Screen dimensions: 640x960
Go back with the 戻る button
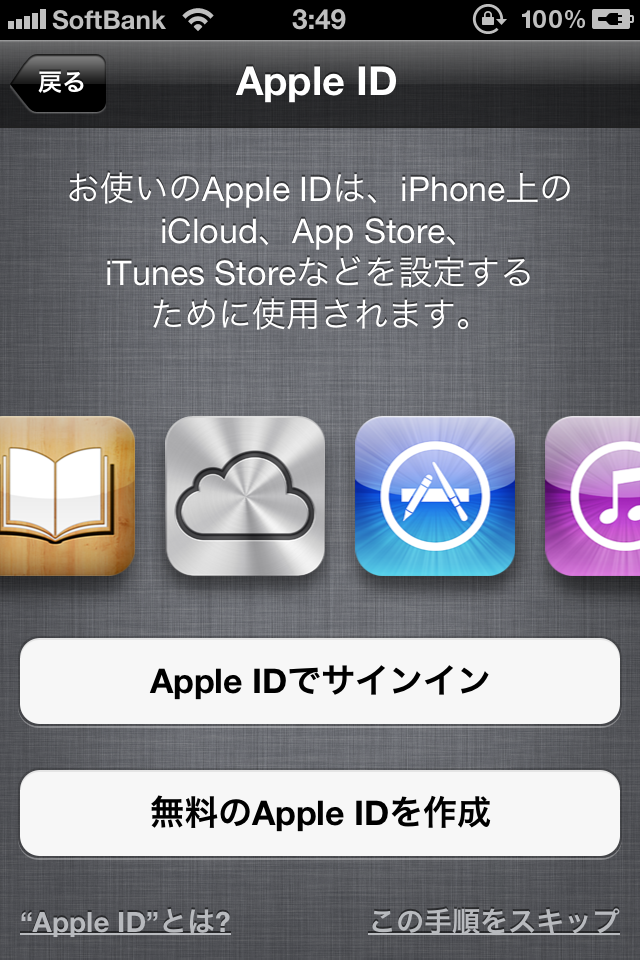click(x=58, y=83)
